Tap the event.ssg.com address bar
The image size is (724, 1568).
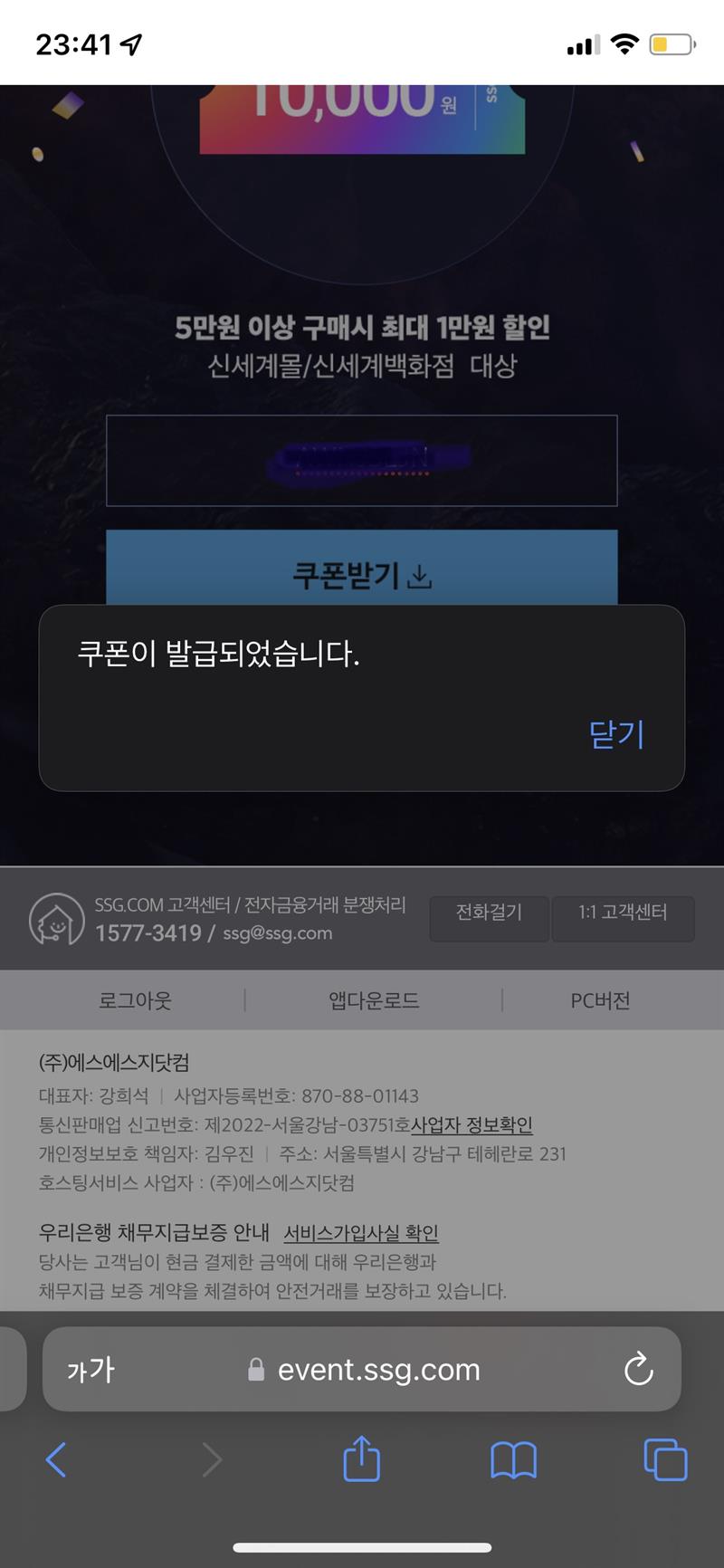(x=362, y=1369)
